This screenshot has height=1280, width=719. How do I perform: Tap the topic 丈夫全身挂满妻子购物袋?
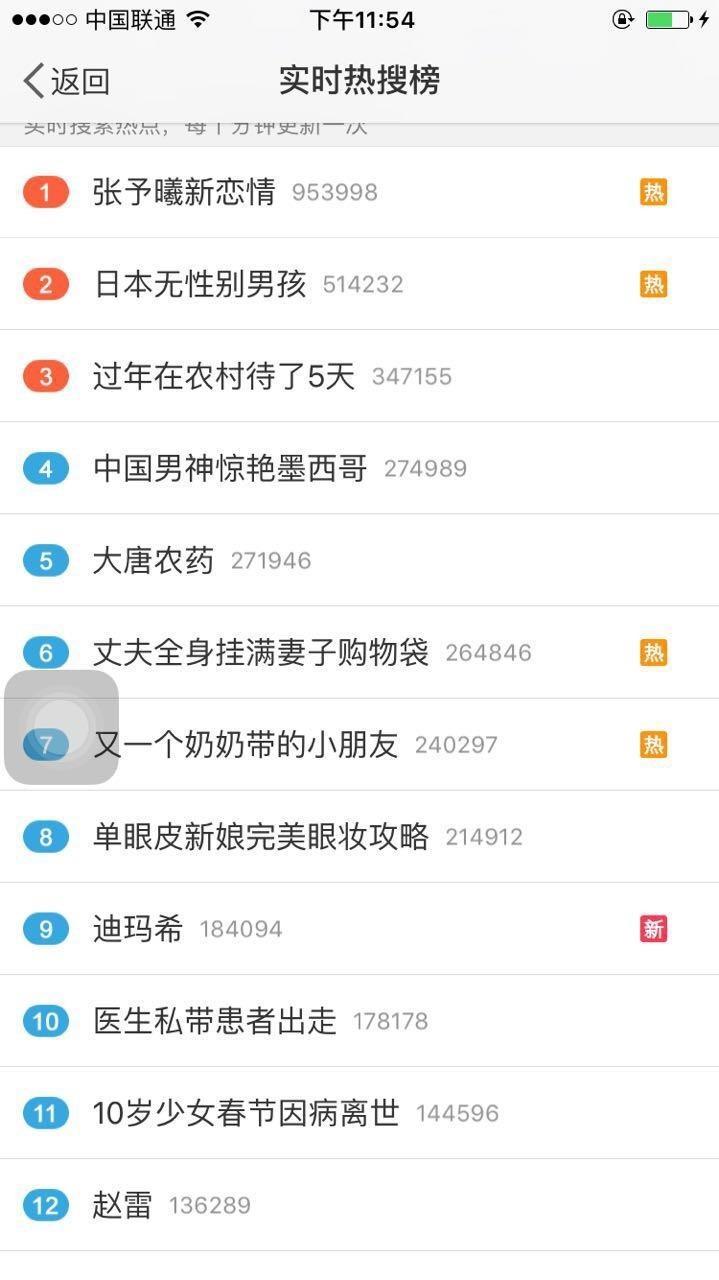click(261, 653)
